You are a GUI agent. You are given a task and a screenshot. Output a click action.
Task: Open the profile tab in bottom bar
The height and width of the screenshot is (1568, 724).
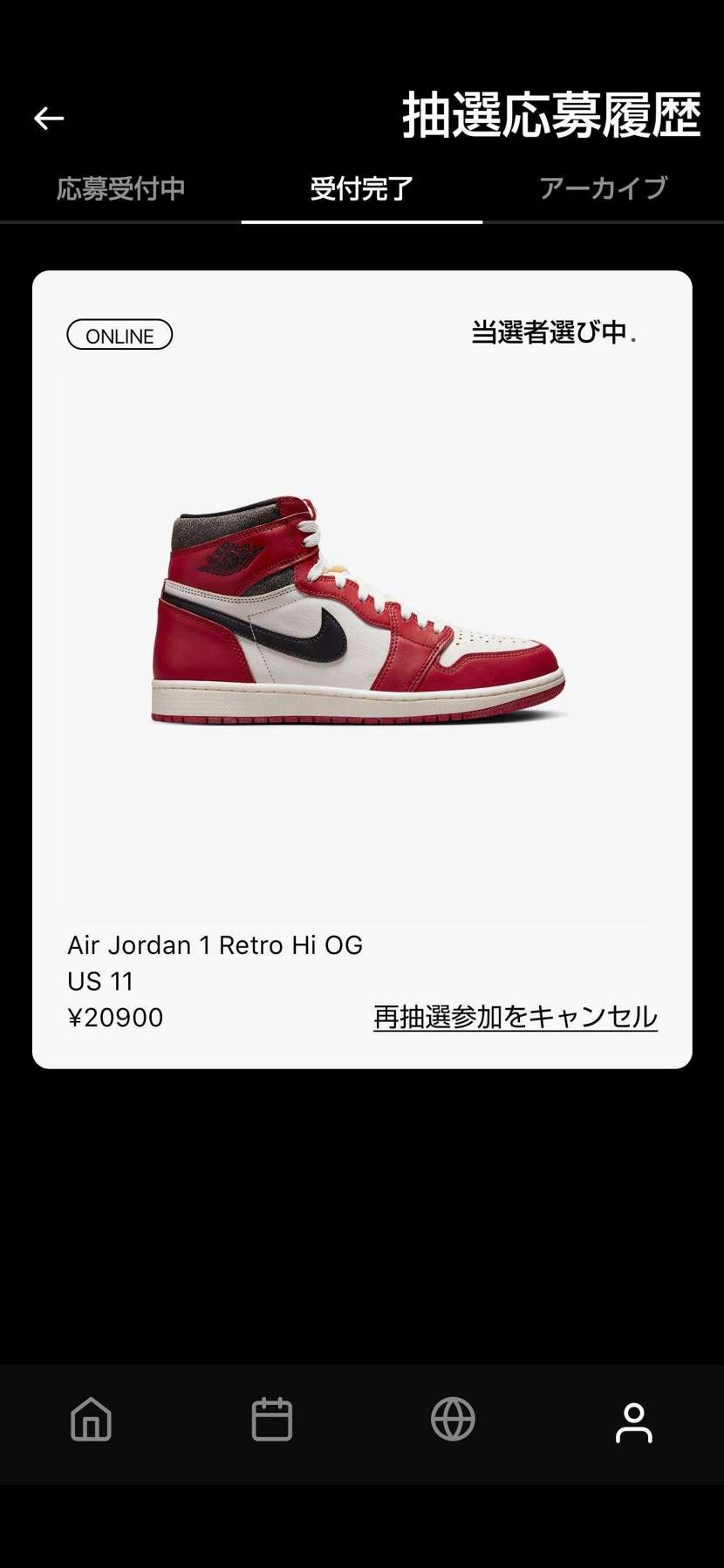point(633,1422)
